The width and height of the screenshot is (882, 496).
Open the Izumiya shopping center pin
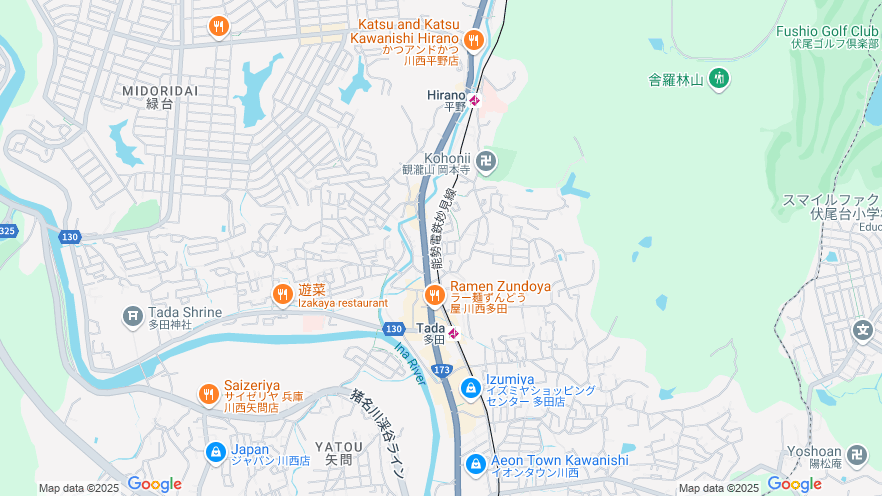coord(470,387)
